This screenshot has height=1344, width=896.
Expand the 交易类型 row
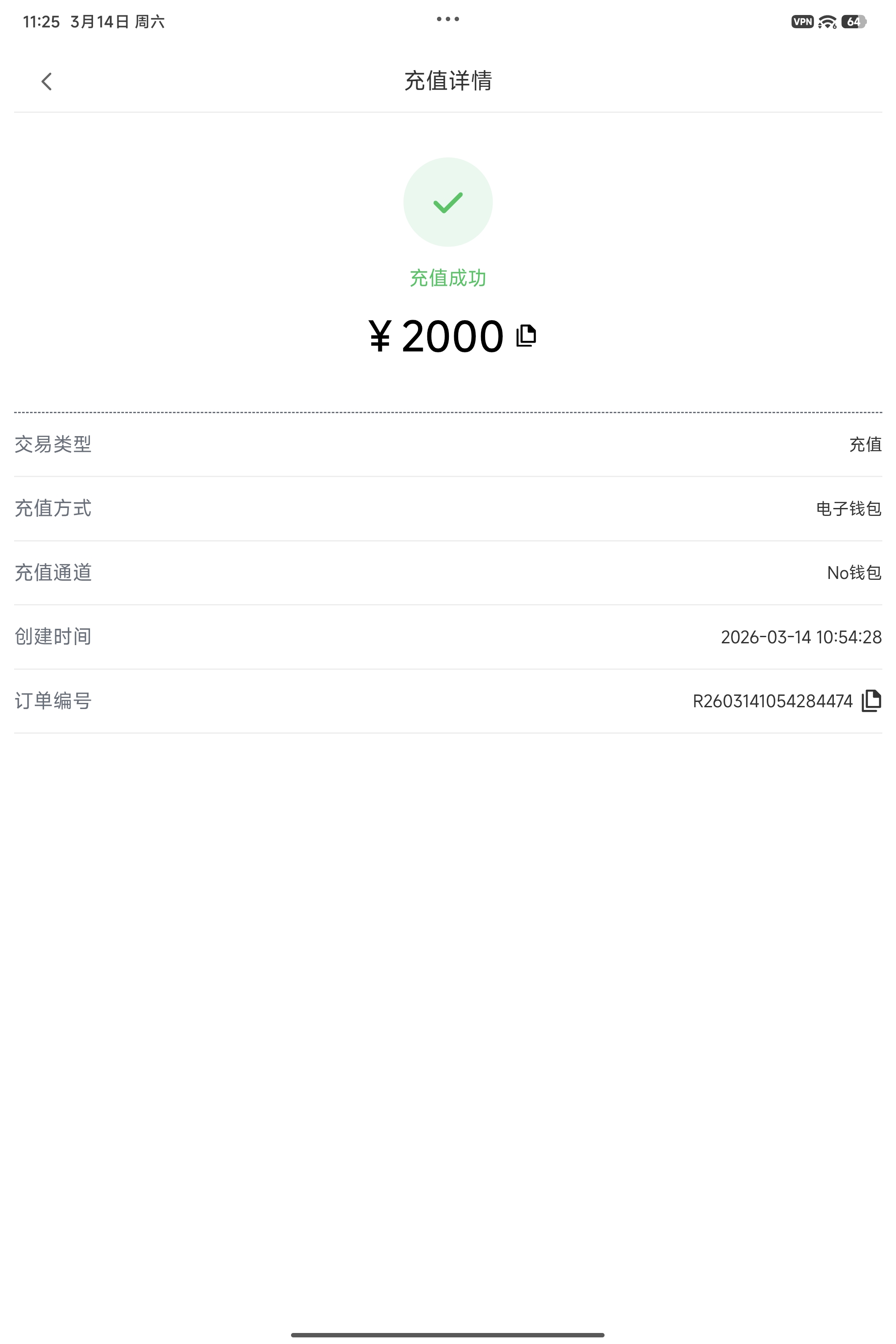click(448, 444)
